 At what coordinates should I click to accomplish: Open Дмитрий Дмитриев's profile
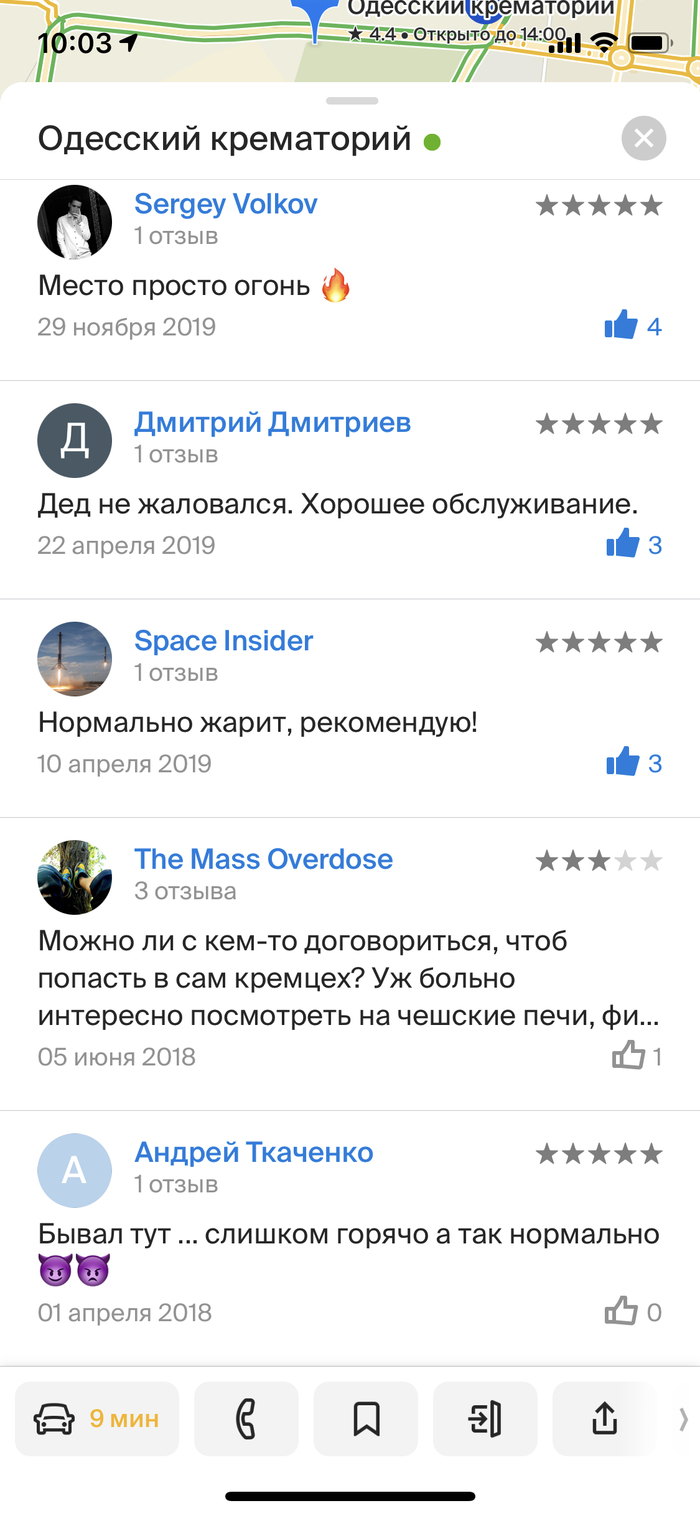click(272, 423)
